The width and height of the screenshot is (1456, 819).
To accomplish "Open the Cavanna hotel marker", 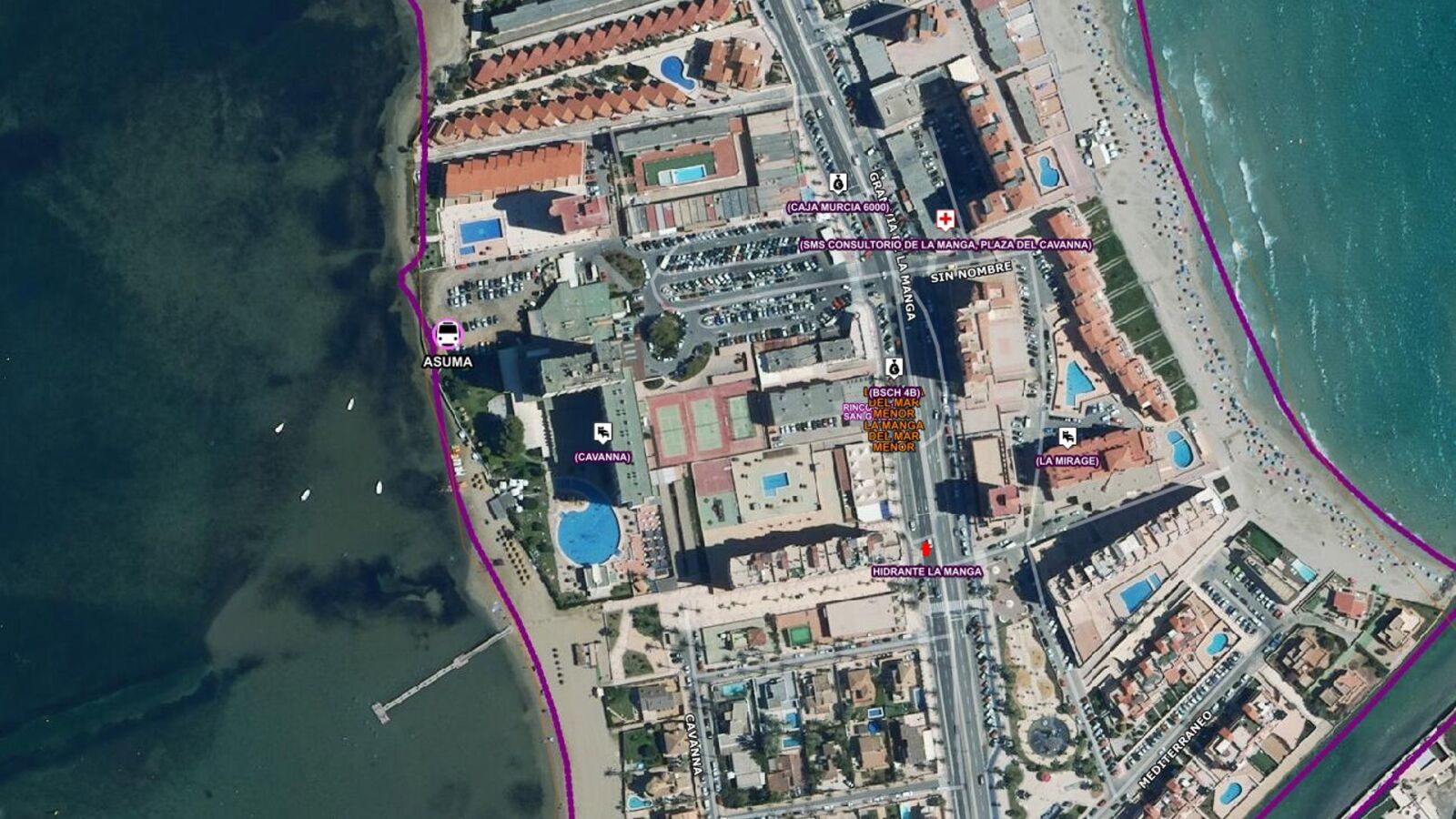I will pos(602,432).
